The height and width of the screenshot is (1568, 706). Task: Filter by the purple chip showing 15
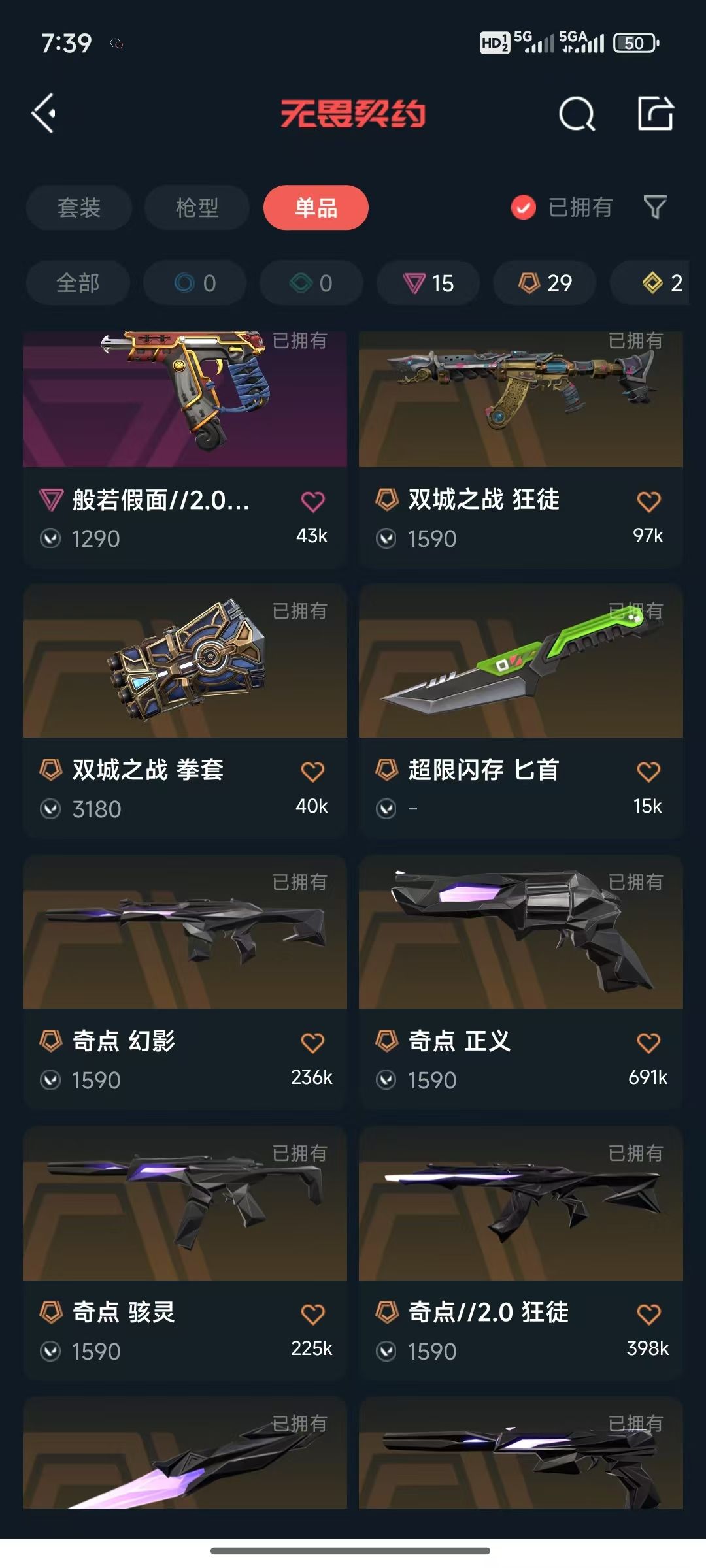point(428,283)
